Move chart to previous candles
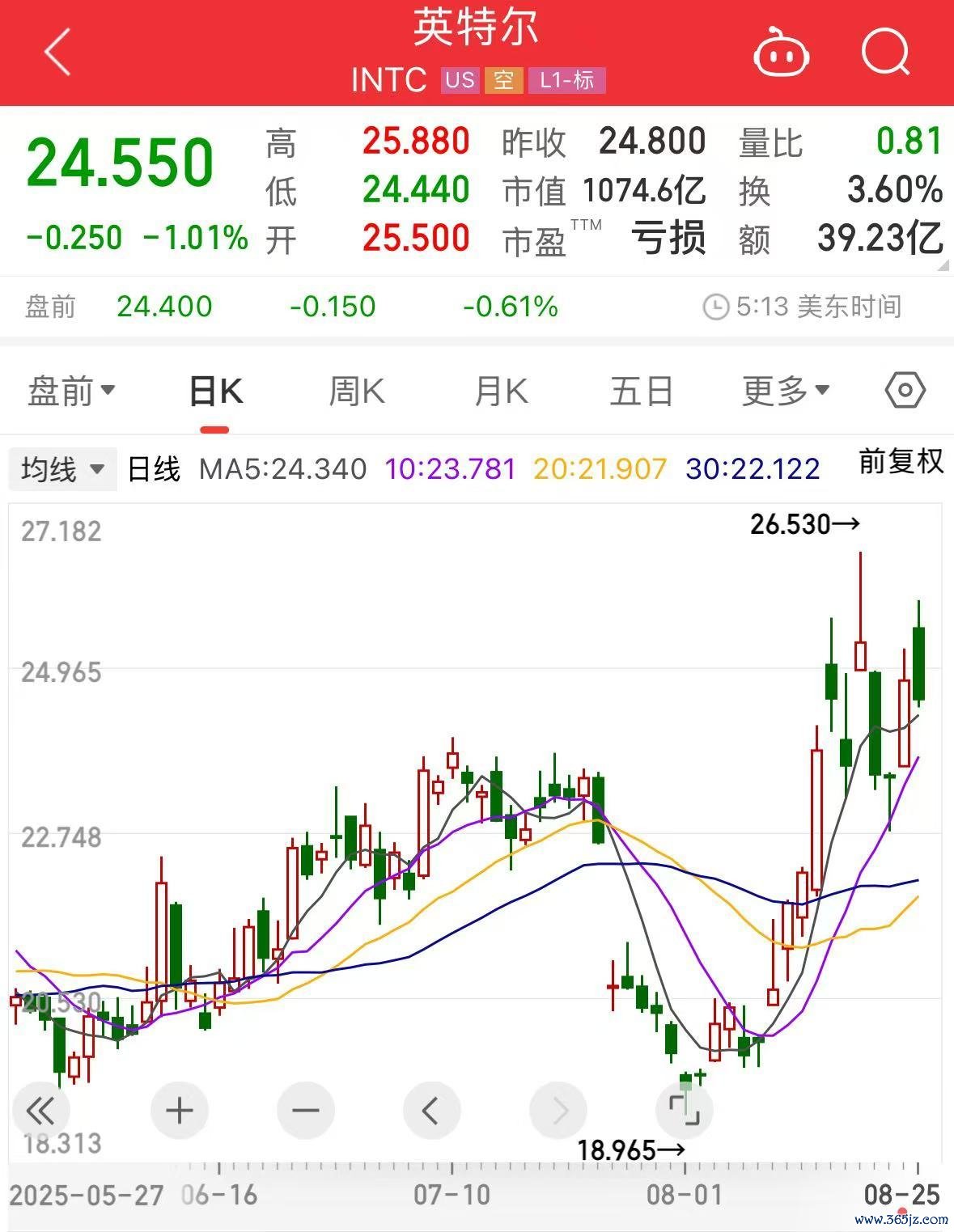The height and width of the screenshot is (1232, 954). click(x=431, y=1111)
